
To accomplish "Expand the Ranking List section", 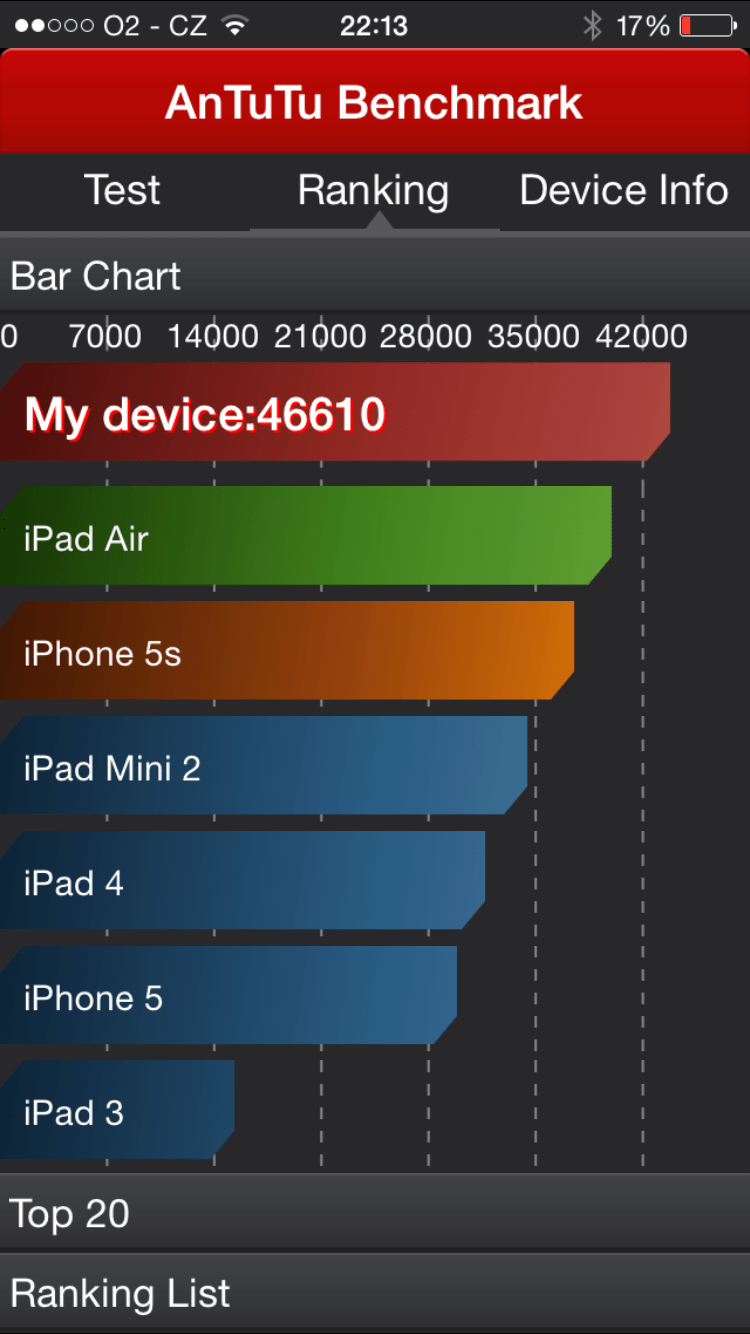I will click(375, 1293).
